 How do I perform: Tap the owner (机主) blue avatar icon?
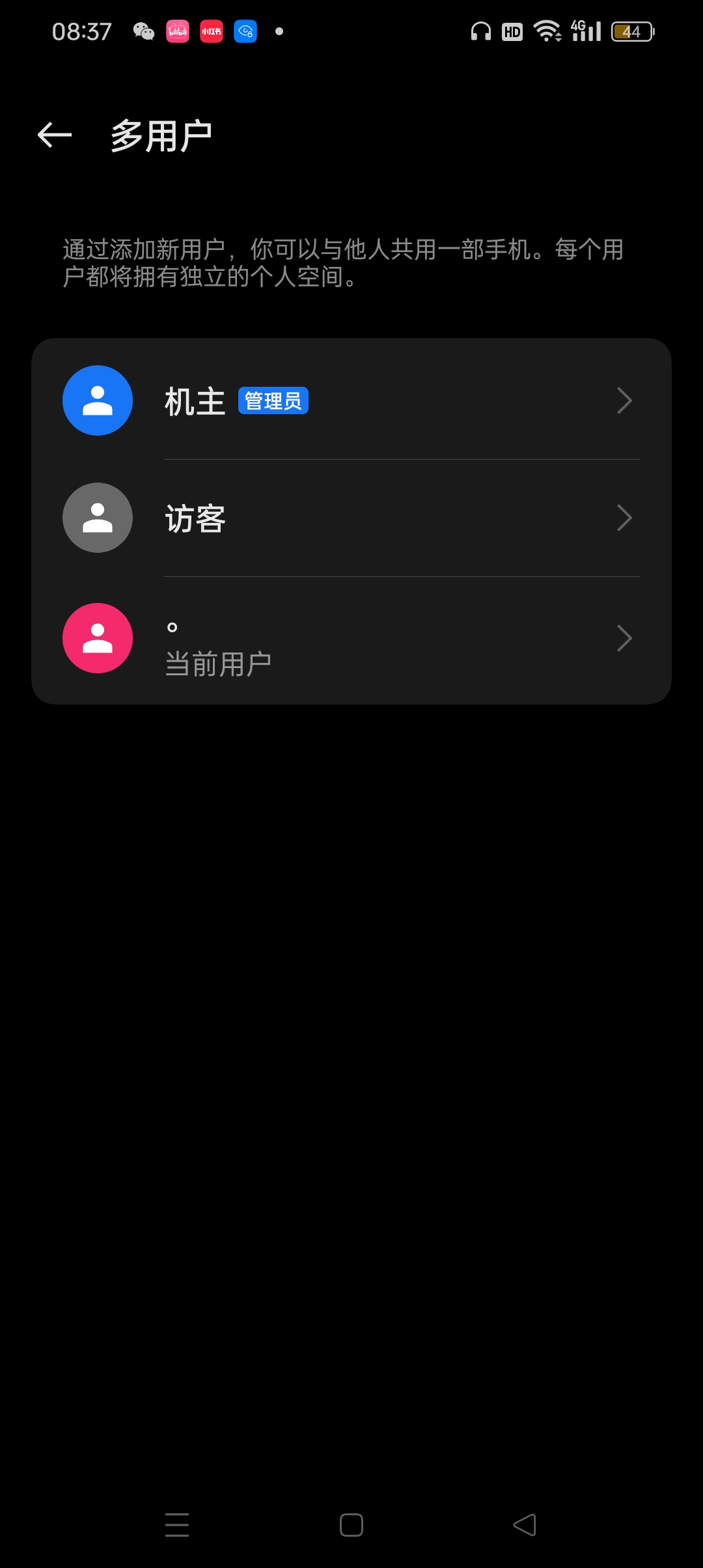(x=97, y=400)
